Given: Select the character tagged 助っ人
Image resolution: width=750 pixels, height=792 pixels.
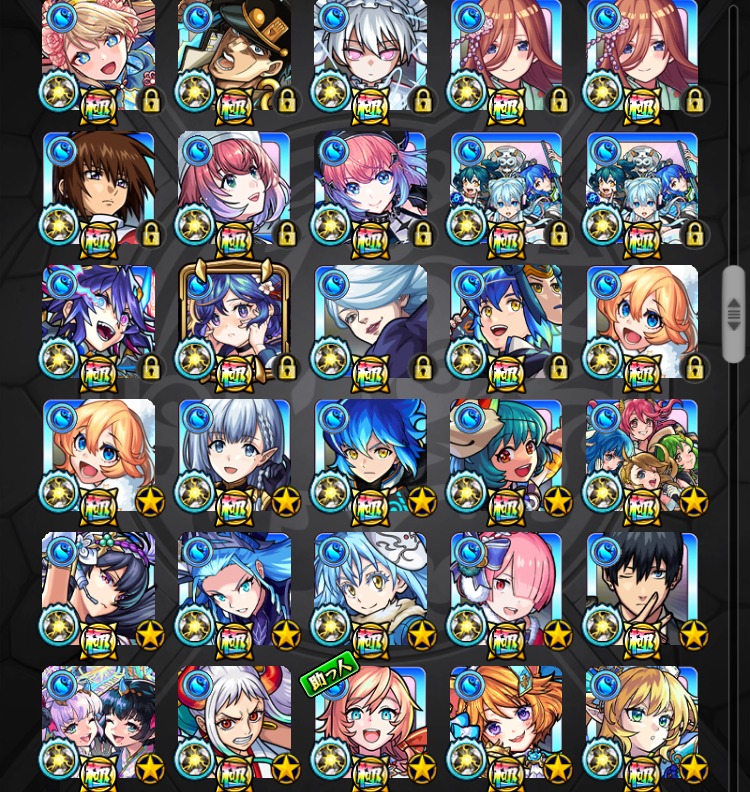Looking at the screenshot, I should pos(370,722).
